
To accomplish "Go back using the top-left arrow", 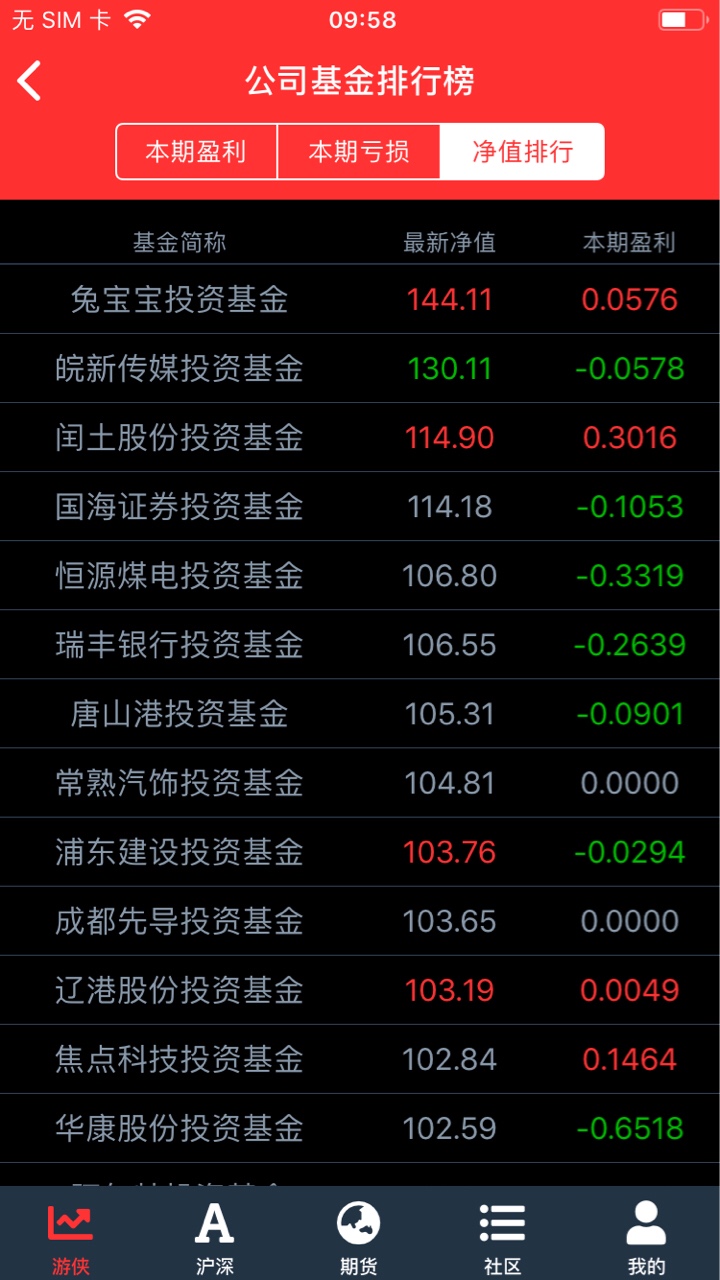I will pyautogui.click(x=30, y=80).
